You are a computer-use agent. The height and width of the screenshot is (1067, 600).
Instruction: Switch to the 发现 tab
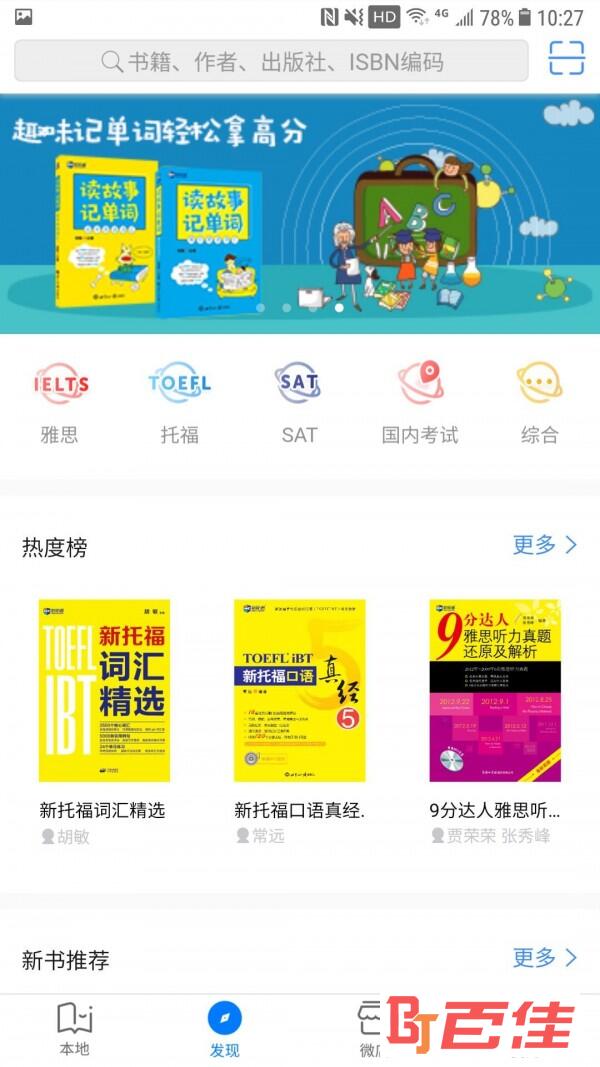tap(225, 1029)
